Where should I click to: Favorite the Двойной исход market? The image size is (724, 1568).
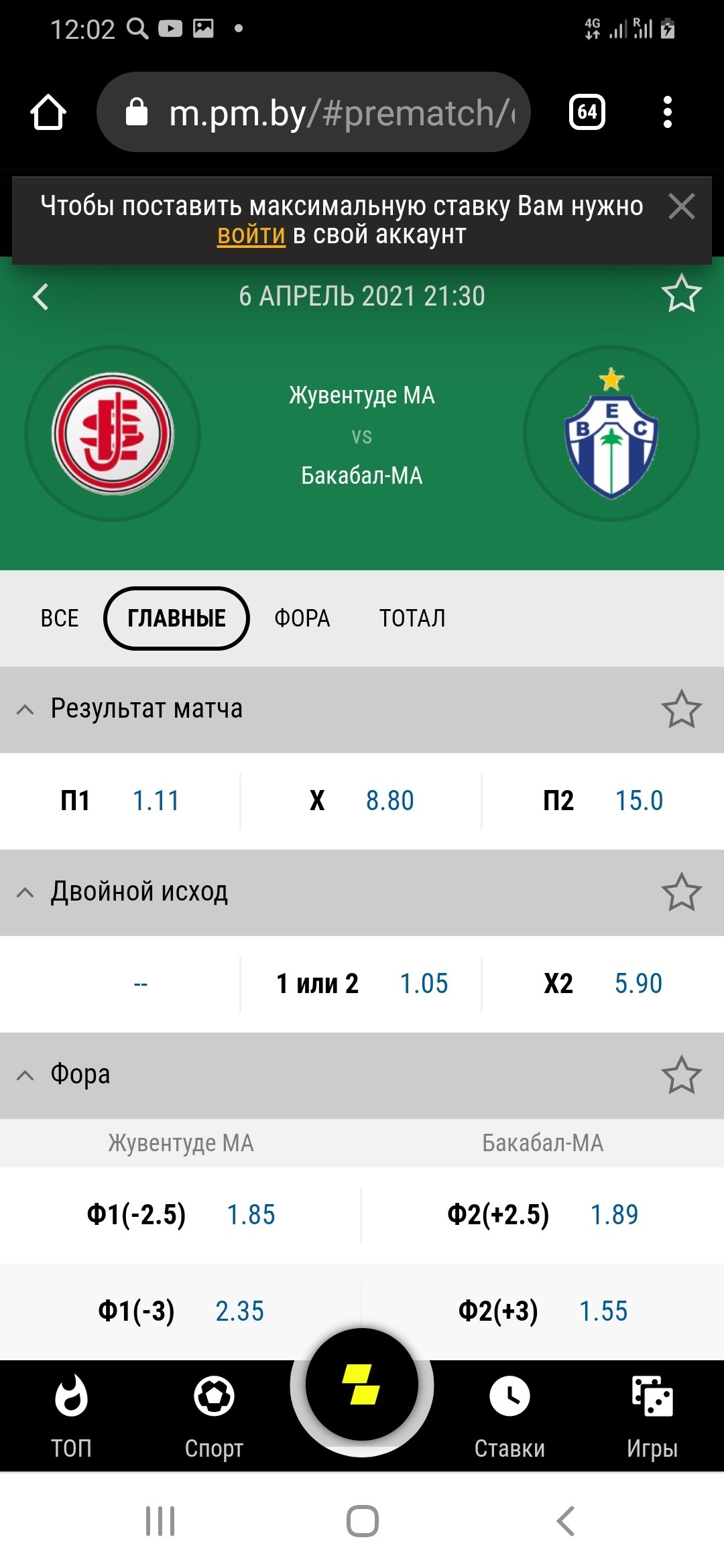point(681,892)
